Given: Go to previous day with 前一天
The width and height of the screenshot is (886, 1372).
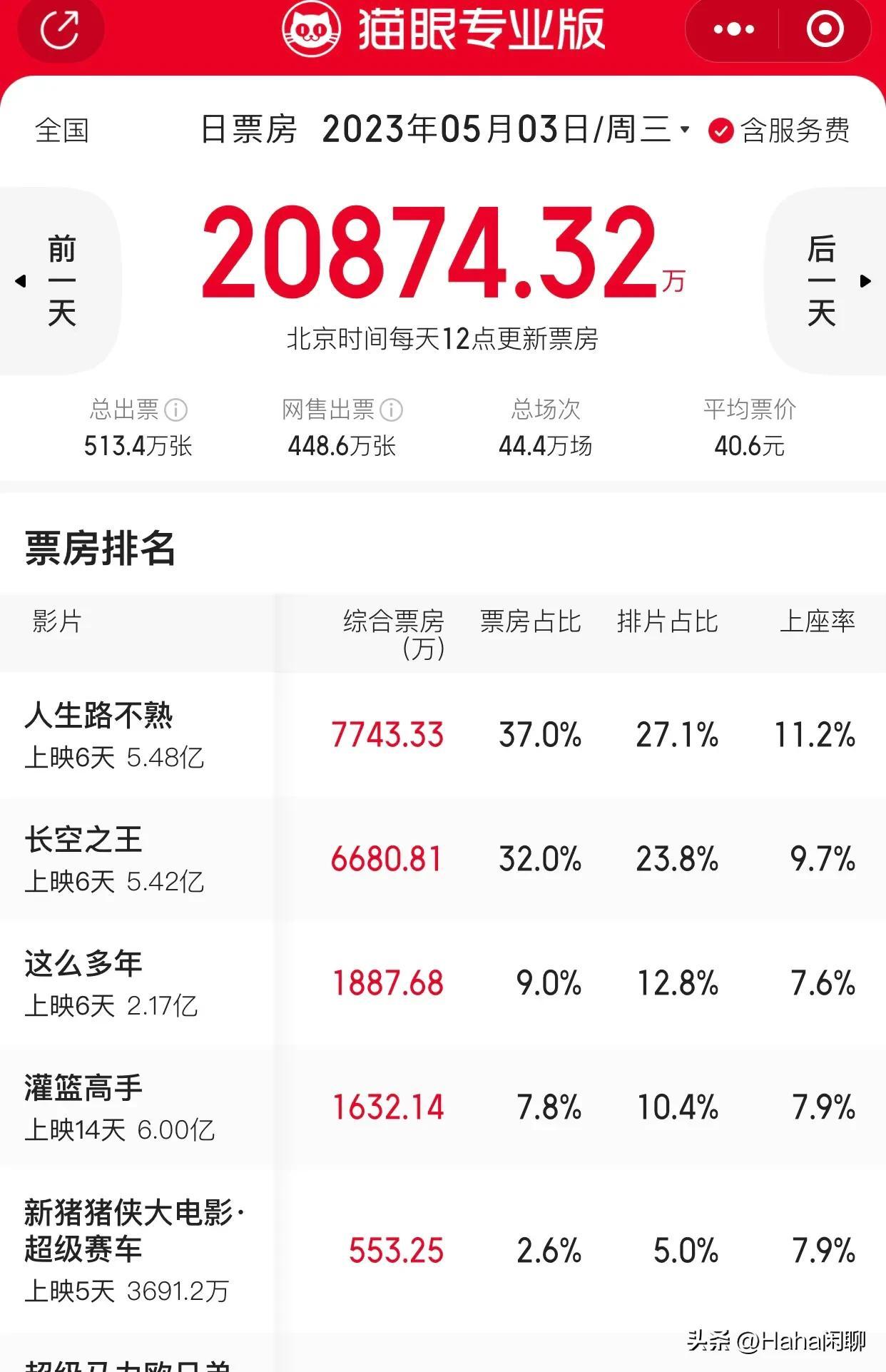Looking at the screenshot, I should [61, 281].
